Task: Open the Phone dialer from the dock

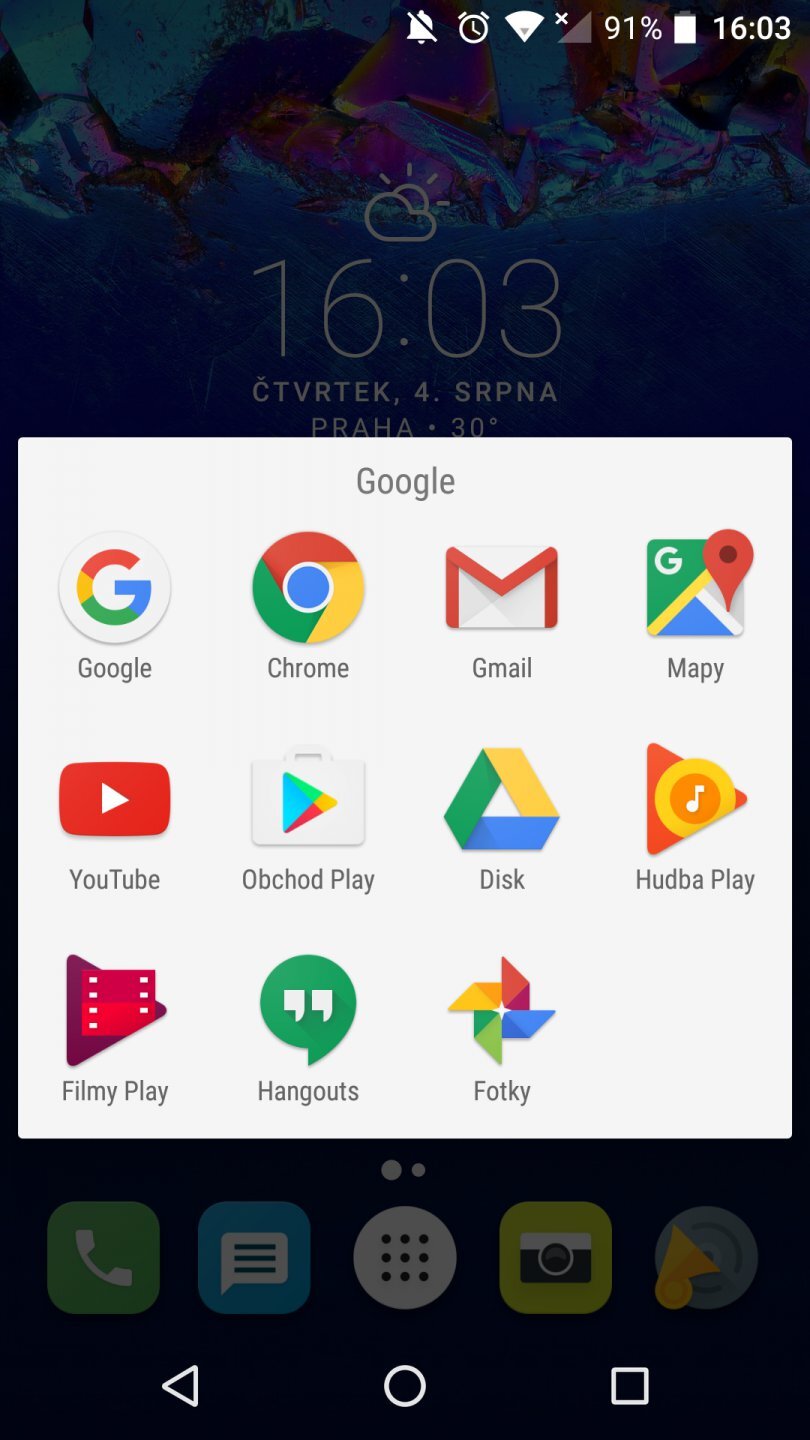Action: click(x=102, y=1257)
